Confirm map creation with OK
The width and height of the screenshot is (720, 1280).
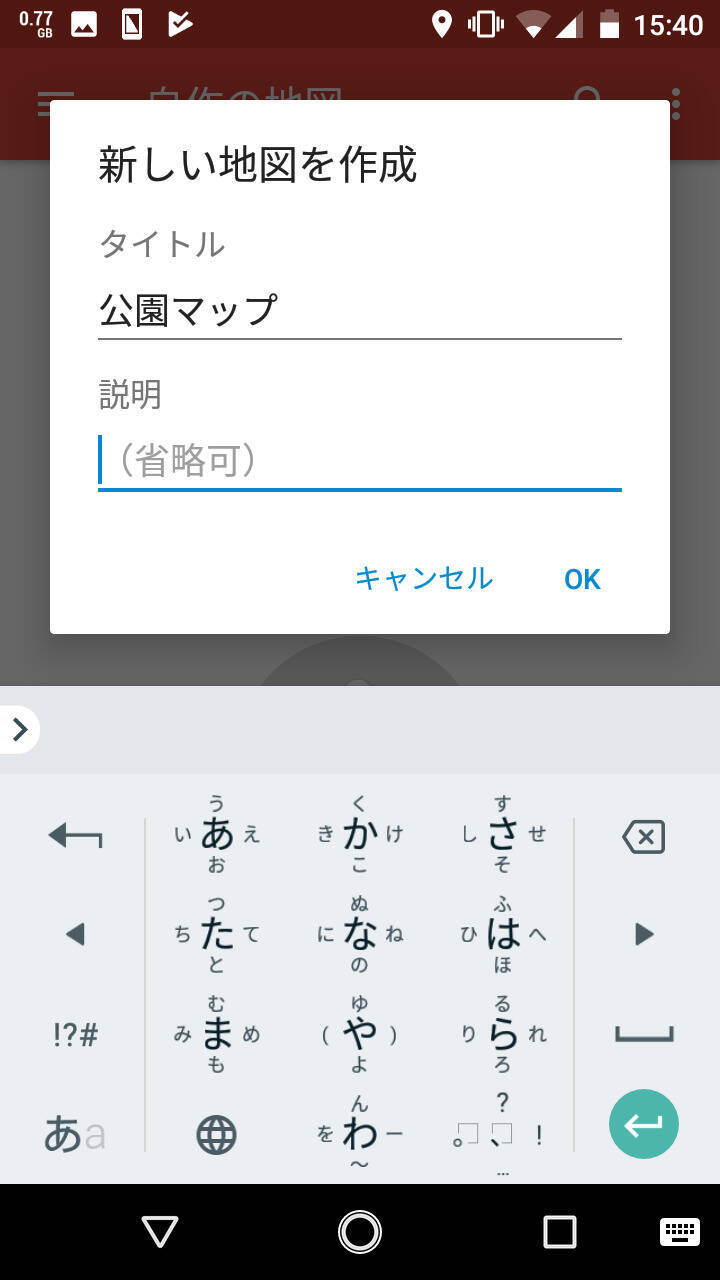[582, 579]
